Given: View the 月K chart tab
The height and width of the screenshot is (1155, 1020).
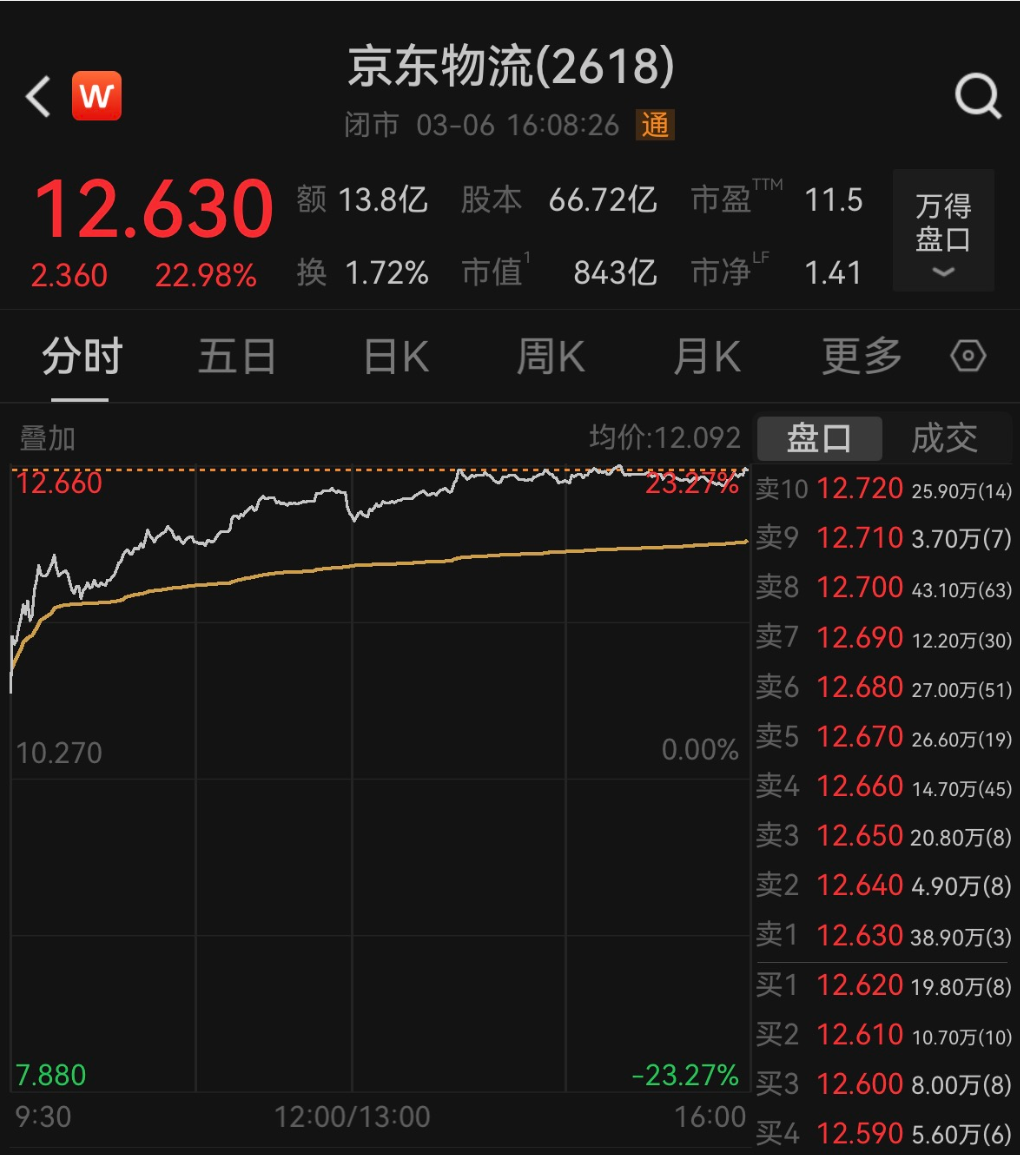Looking at the screenshot, I should [706, 357].
